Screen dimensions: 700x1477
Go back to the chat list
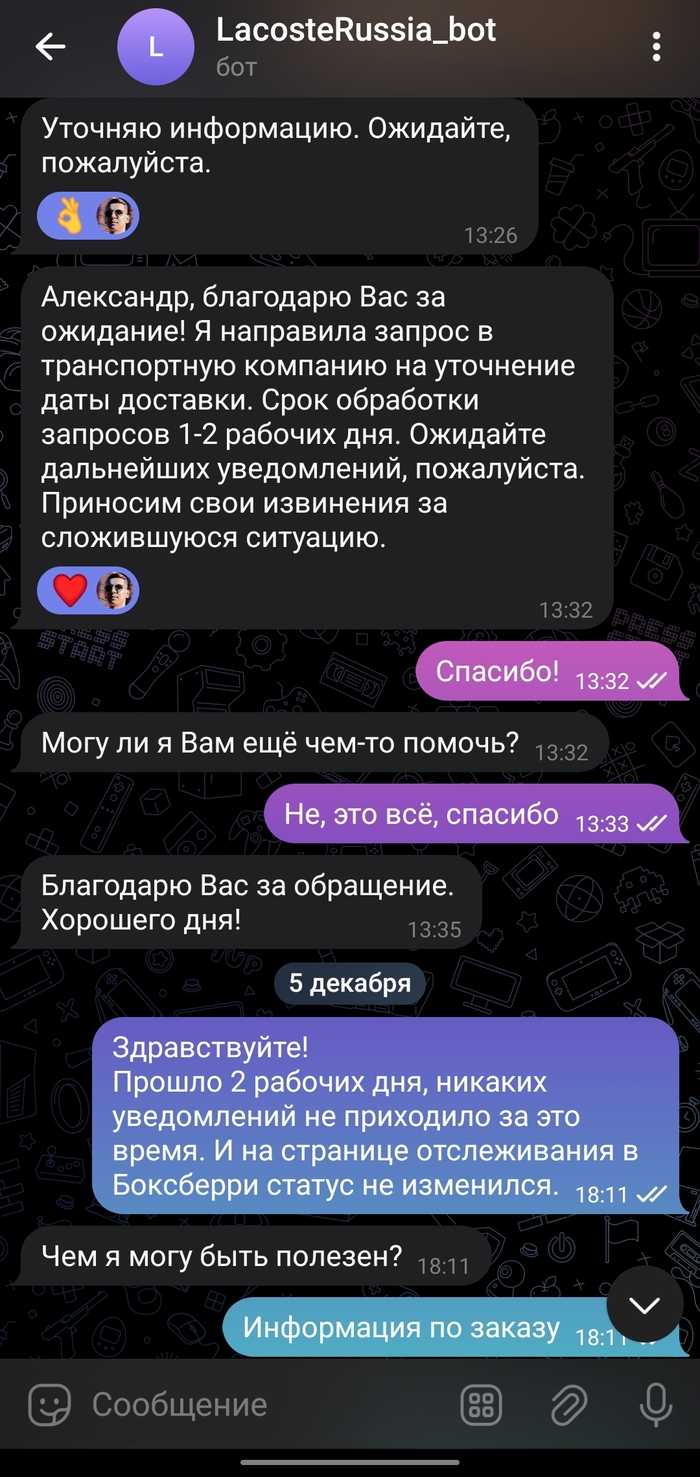pos(50,47)
